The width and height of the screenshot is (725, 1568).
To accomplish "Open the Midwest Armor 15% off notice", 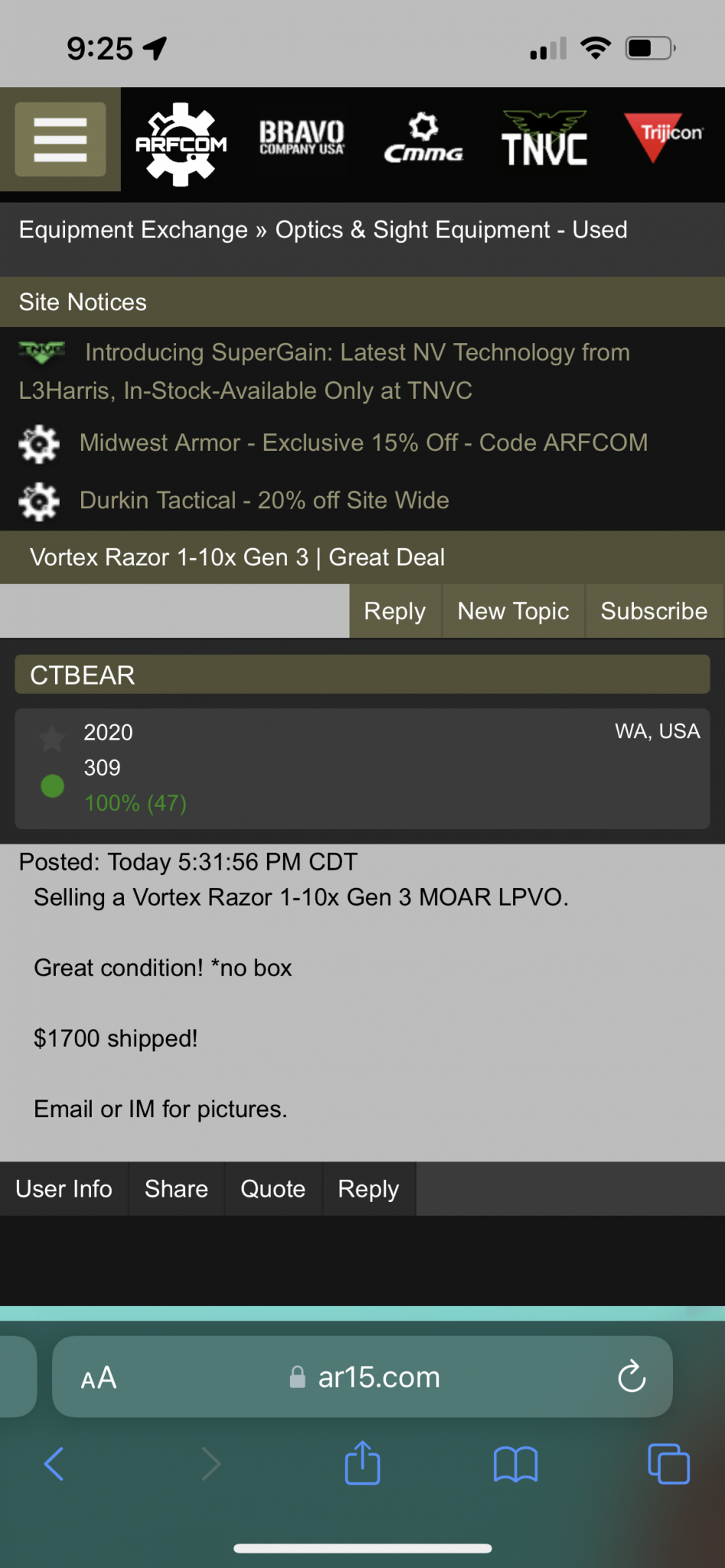I will [x=363, y=443].
